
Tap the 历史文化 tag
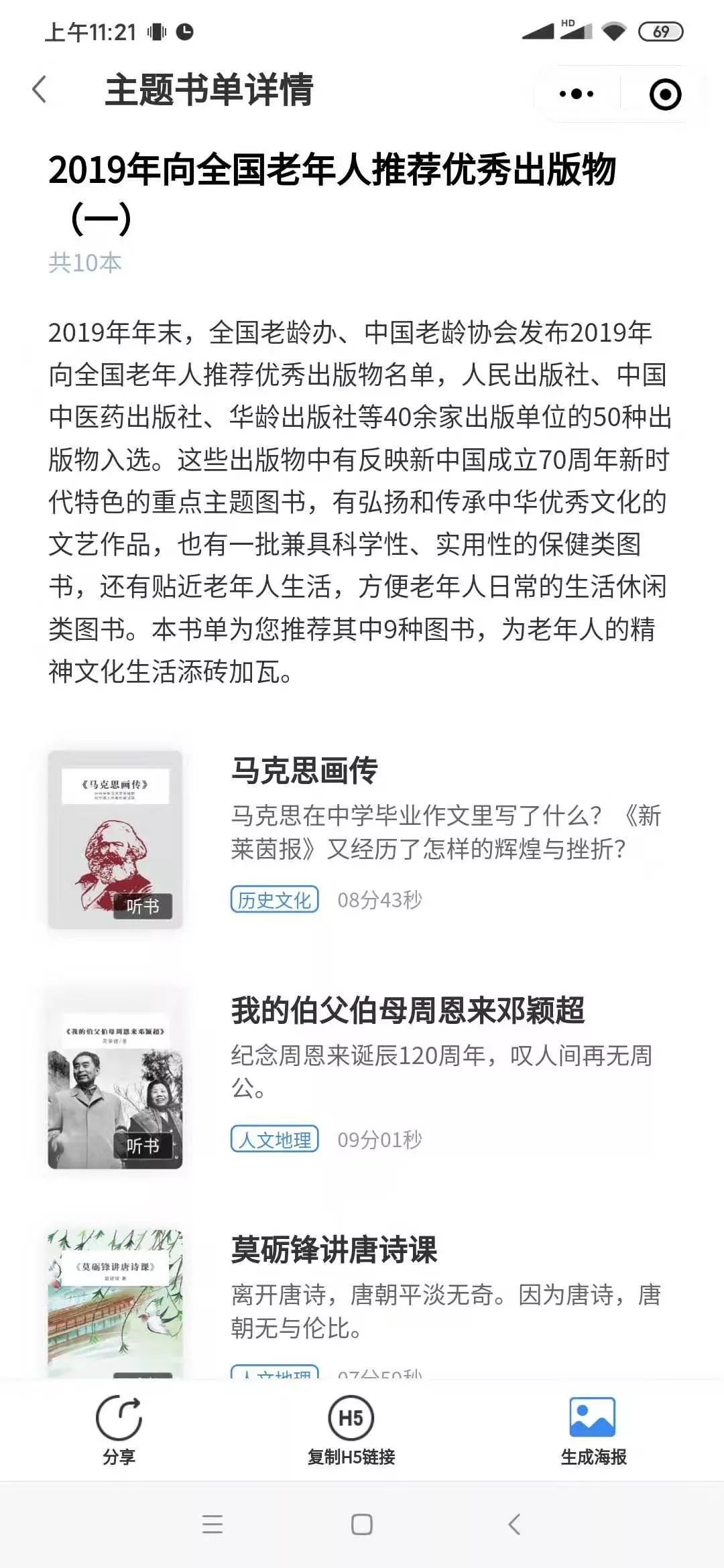pyautogui.click(x=274, y=900)
